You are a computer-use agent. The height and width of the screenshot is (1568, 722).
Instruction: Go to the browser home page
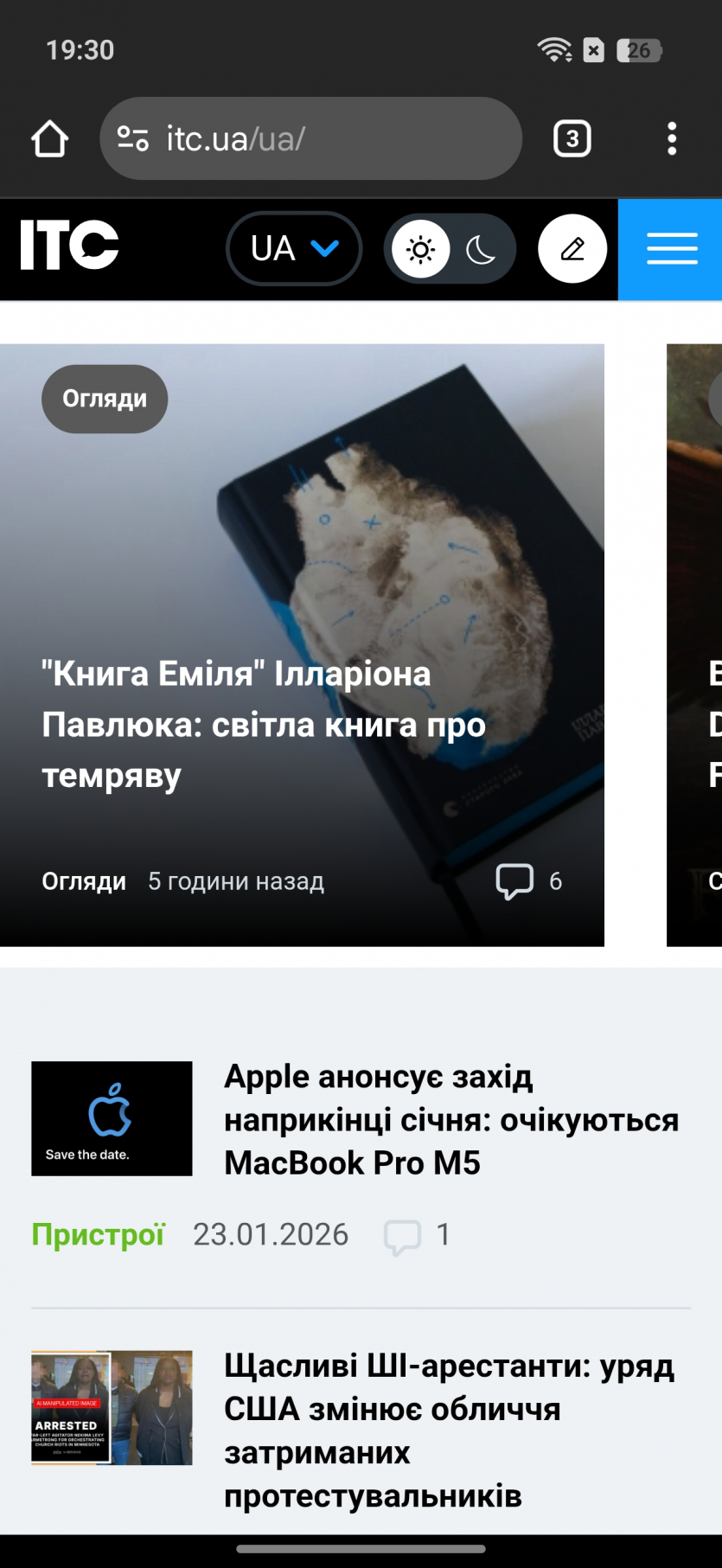point(49,138)
